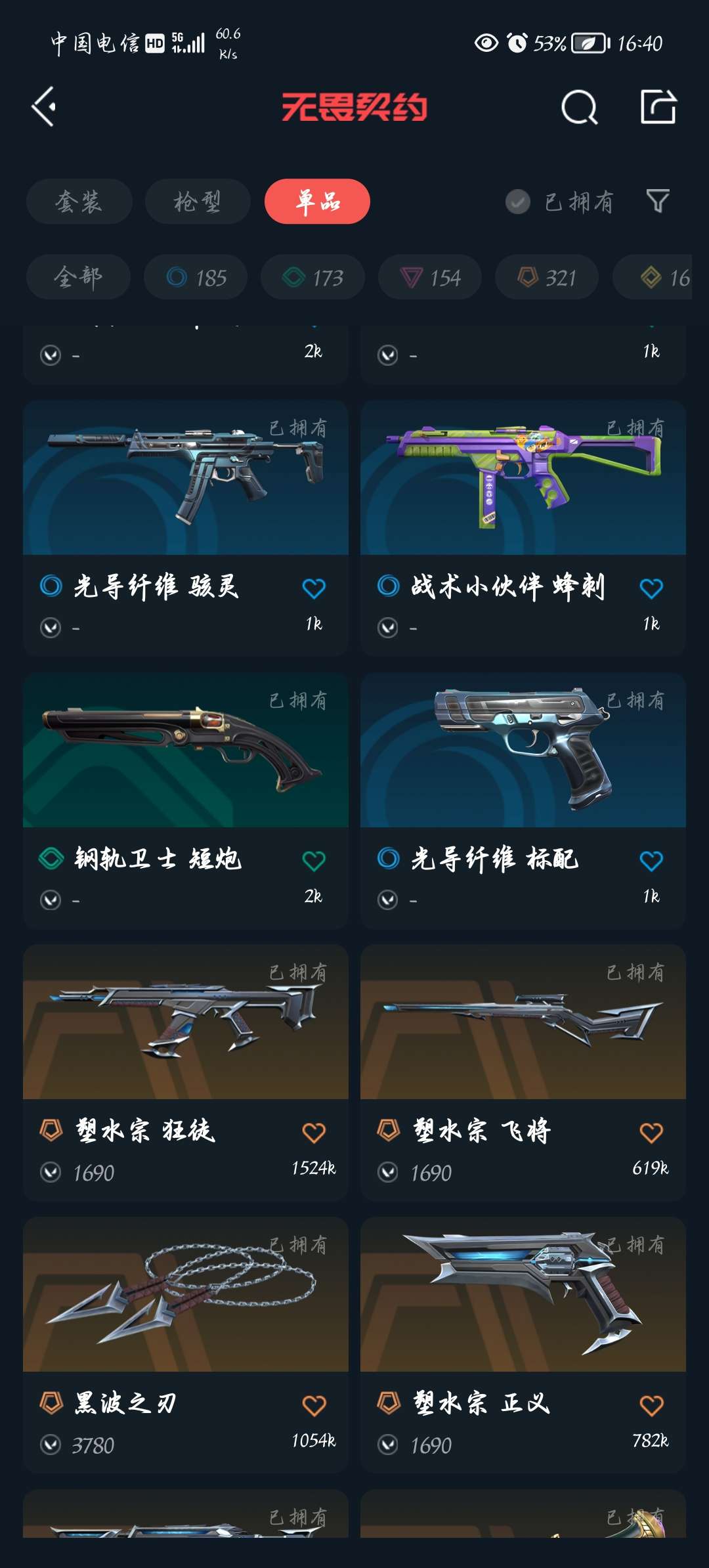Toggle the 已拥有 owned checkbox
Screen dimensions: 709x1568
click(518, 202)
